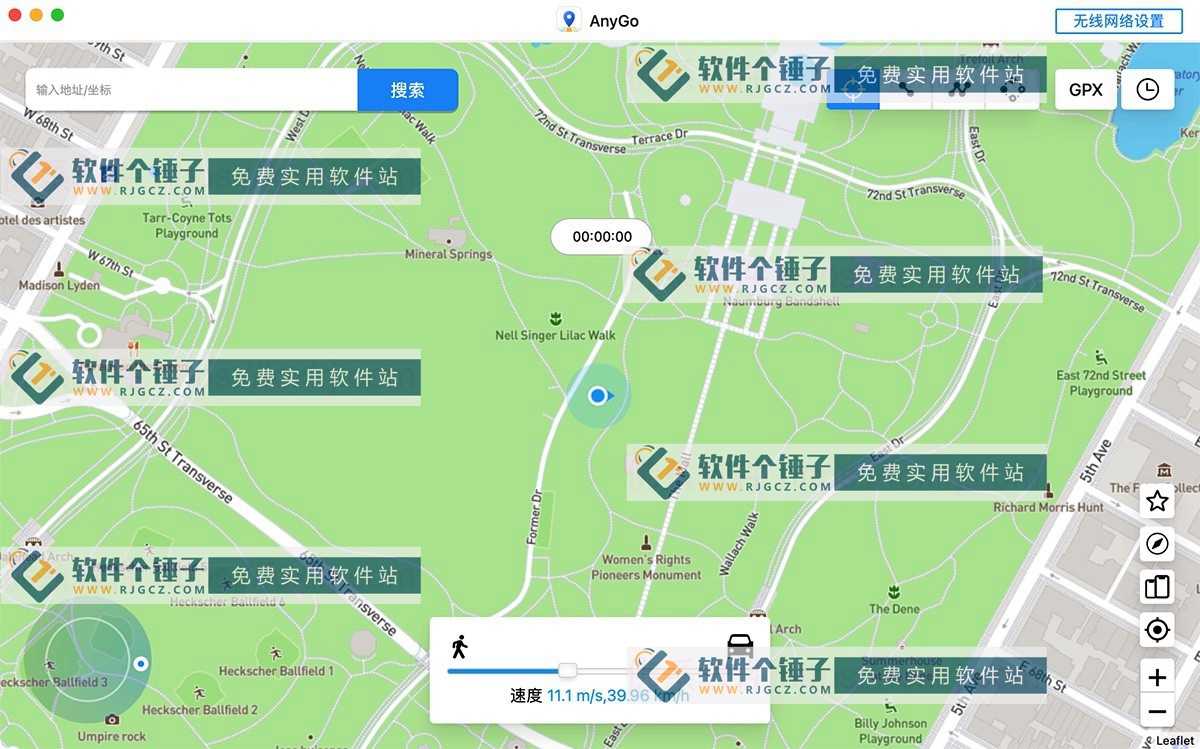The width and height of the screenshot is (1200, 749).
Task: Tap the joystick control circle
Action: (x=87, y=662)
